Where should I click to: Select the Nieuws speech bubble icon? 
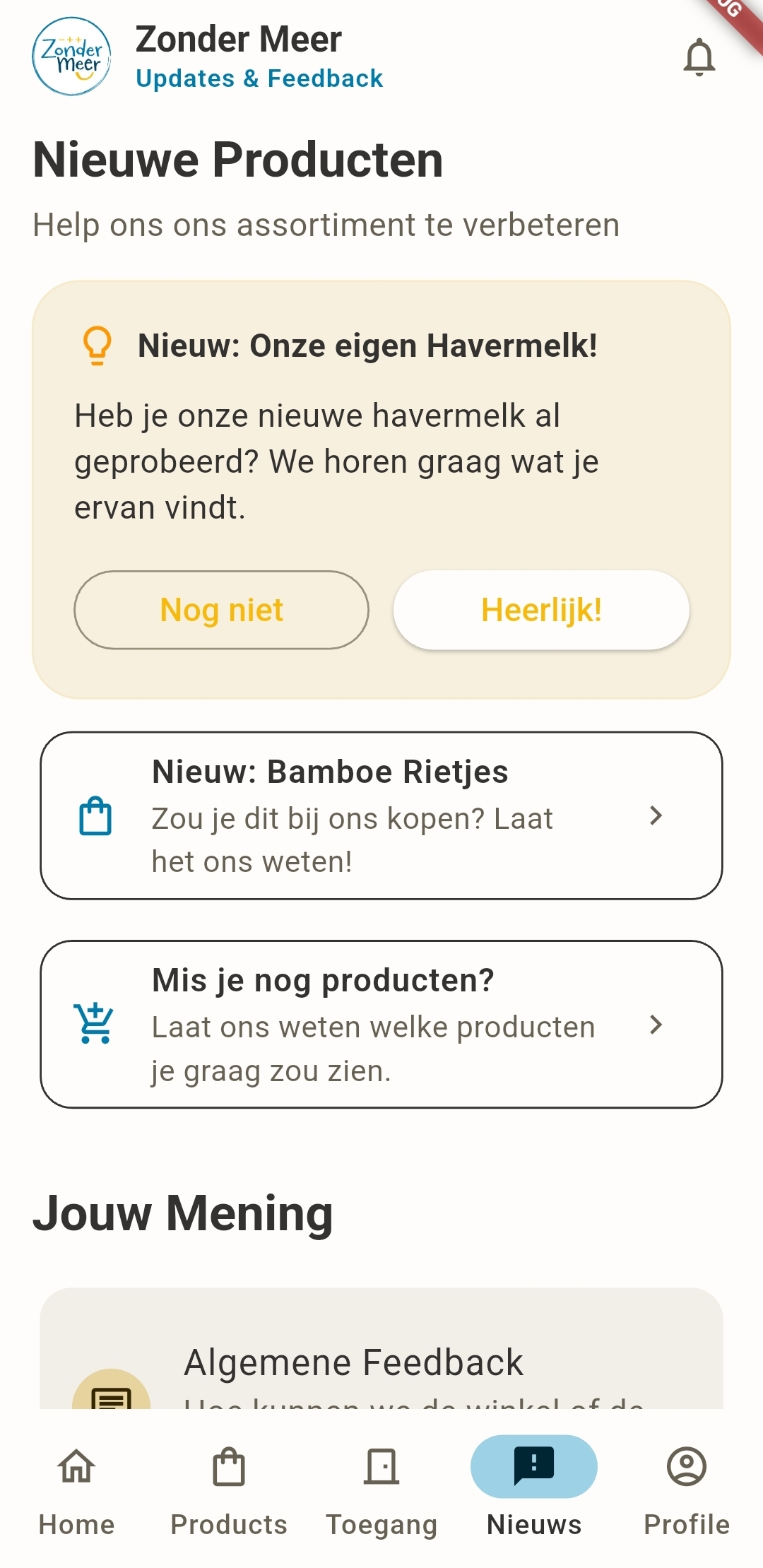tap(534, 1466)
